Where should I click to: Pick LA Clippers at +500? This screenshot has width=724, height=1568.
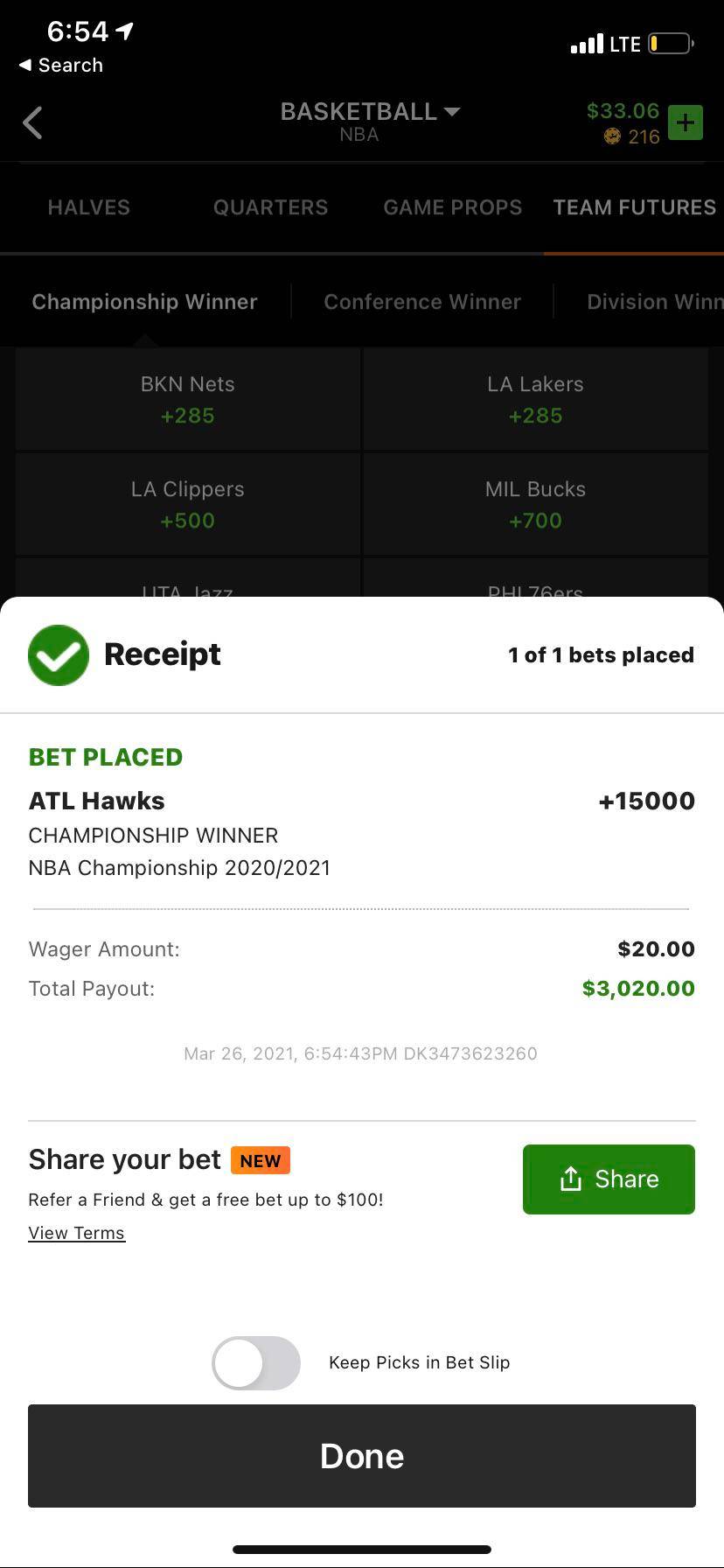(x=188, y=504)
